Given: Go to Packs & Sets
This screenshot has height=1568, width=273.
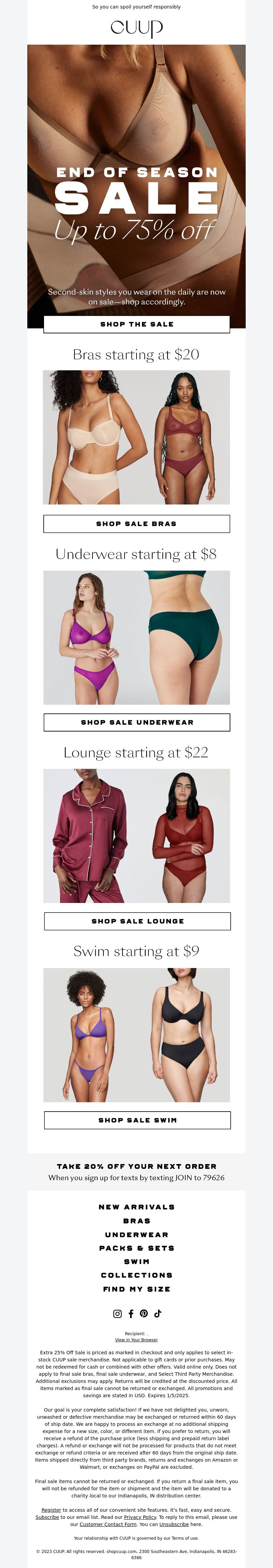Looking at the screenshot, I should click(x=136, y=1248).
